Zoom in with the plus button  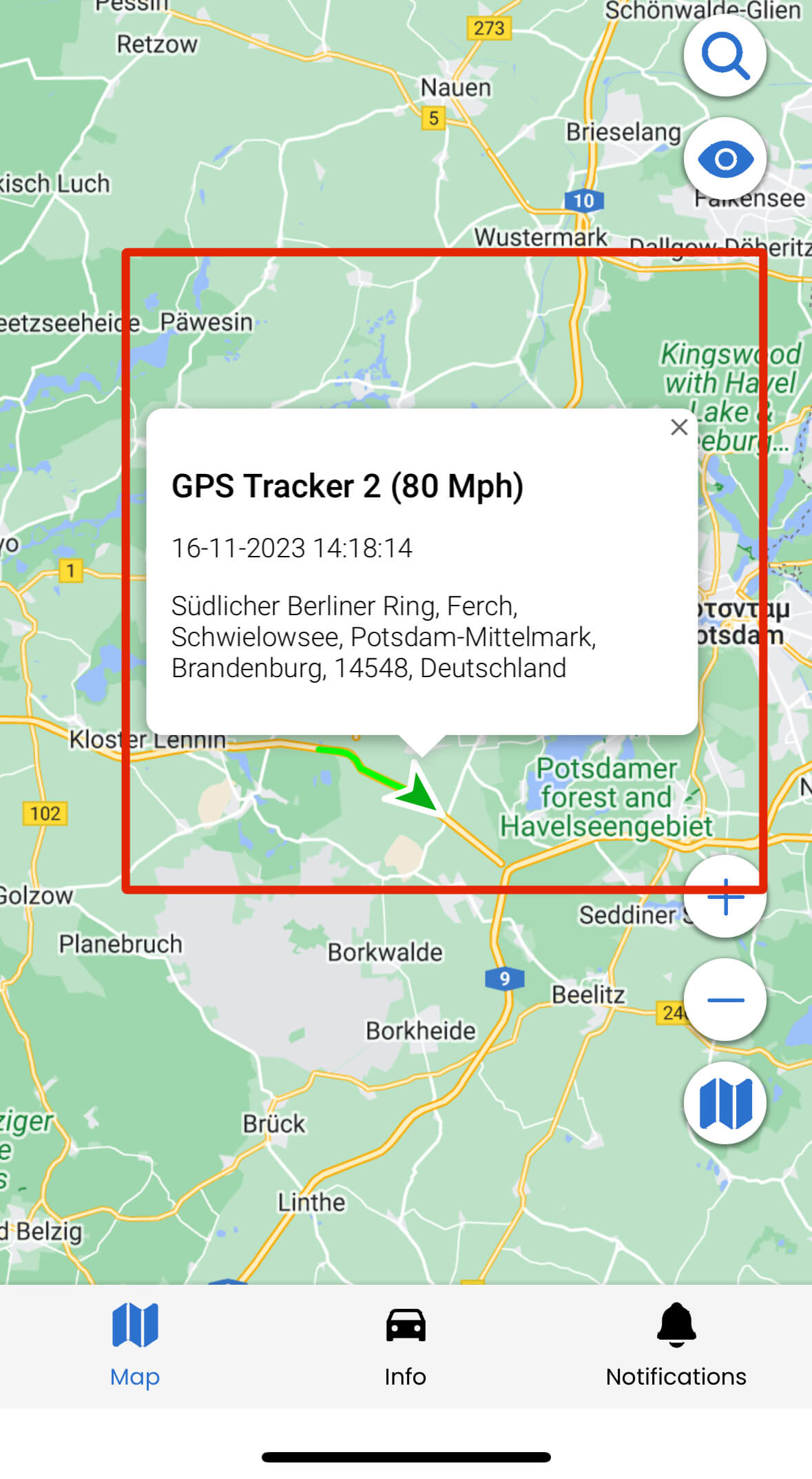[725, 896]
